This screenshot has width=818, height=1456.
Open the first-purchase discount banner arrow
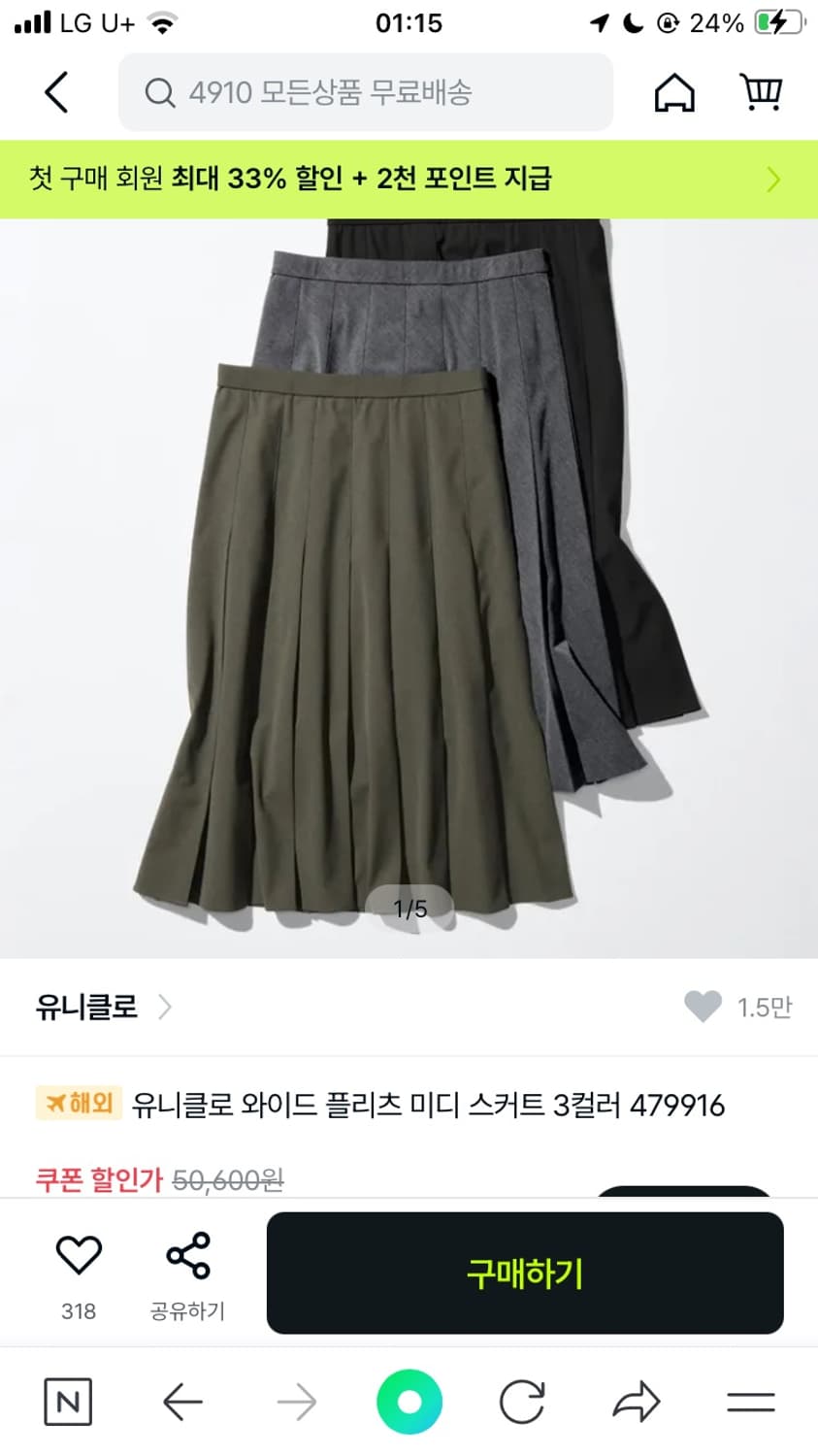pos(772,179)
